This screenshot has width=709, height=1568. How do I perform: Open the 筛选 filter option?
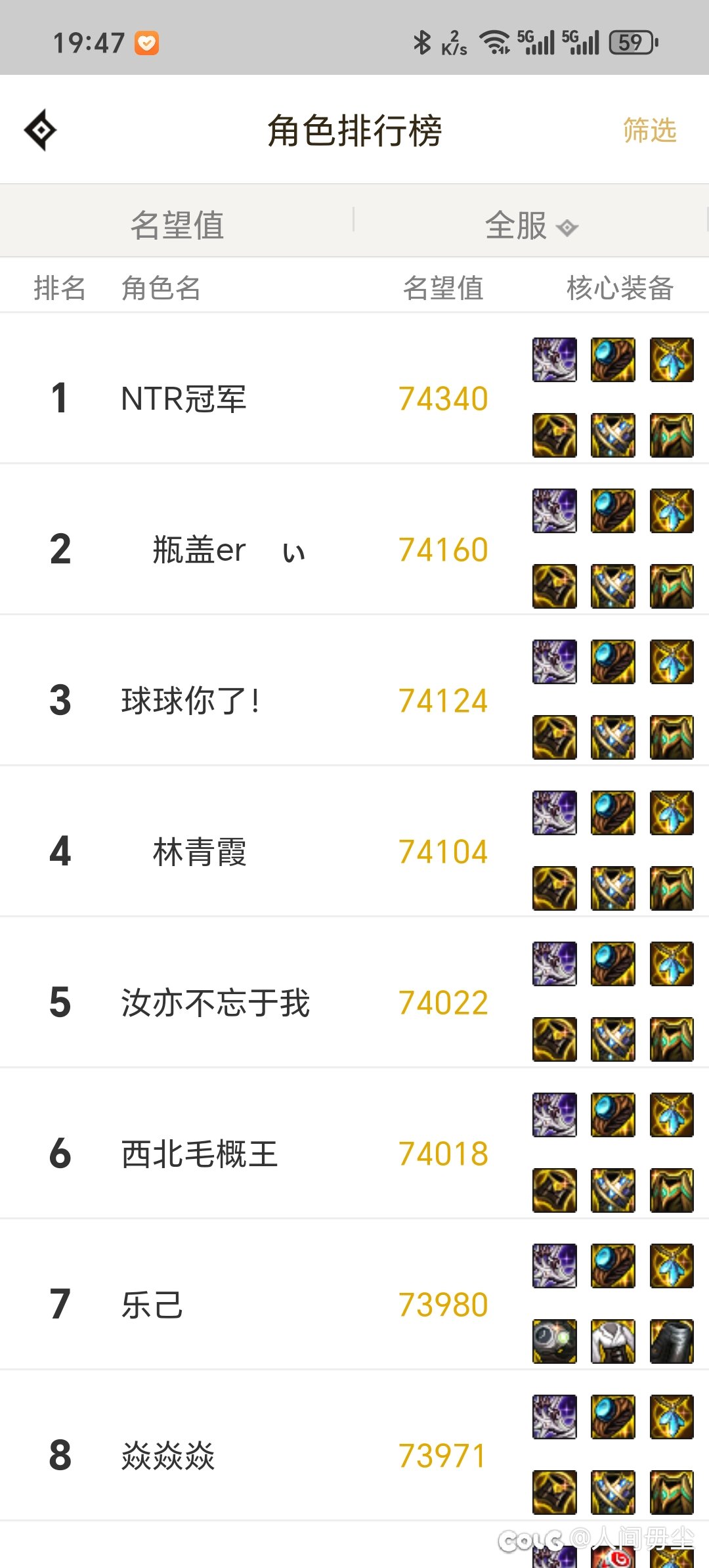coord(649,130)
